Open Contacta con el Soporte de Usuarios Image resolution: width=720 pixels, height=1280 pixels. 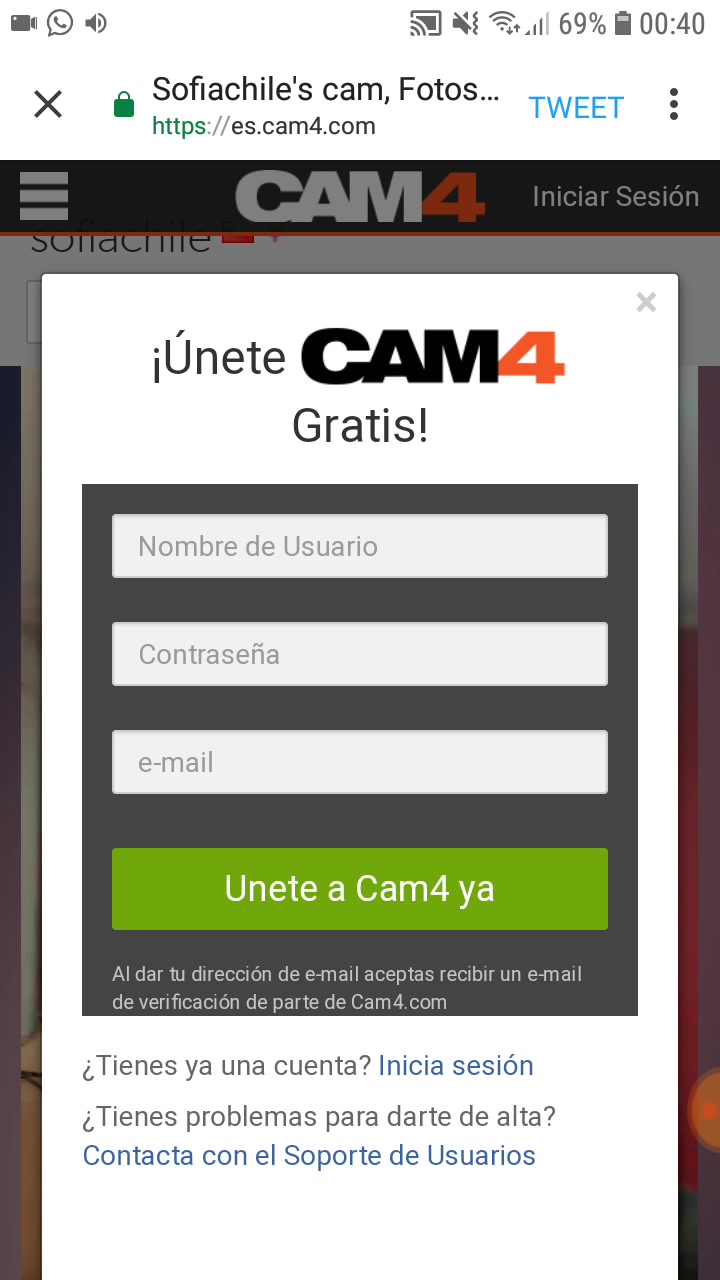coord(309,1156)
